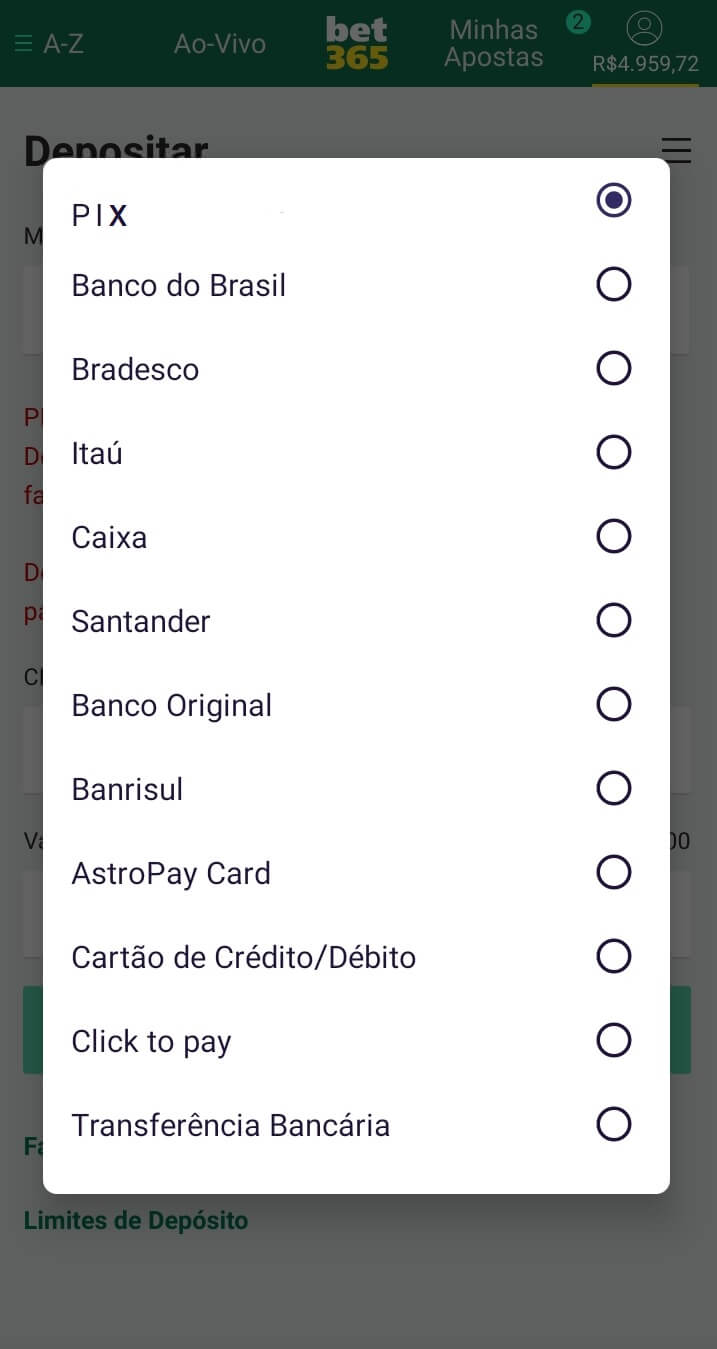
Task: Select Cartão de Crédito/Débito
Action: point(356,957)
